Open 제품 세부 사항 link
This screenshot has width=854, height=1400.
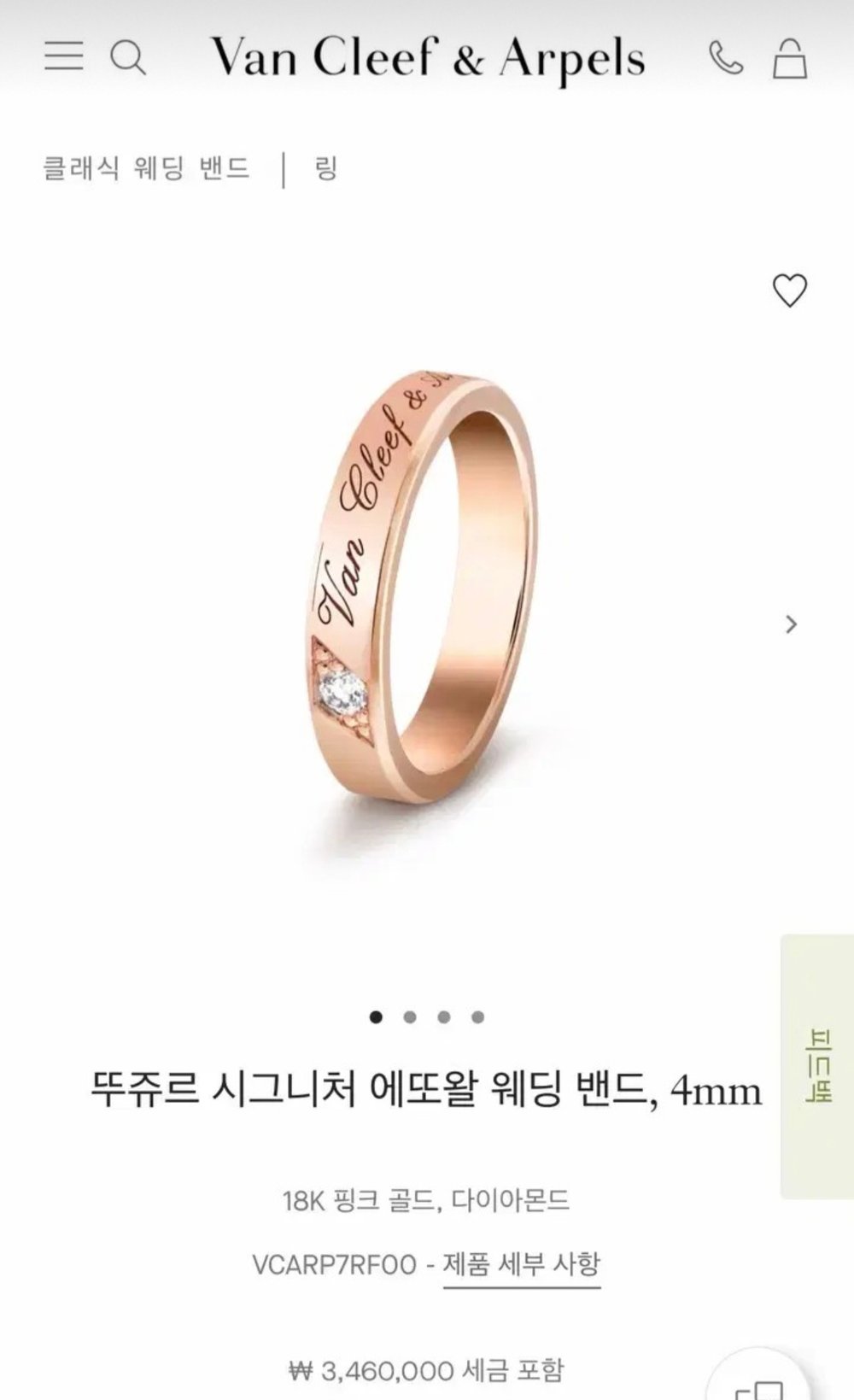[x=521, y=1263]
